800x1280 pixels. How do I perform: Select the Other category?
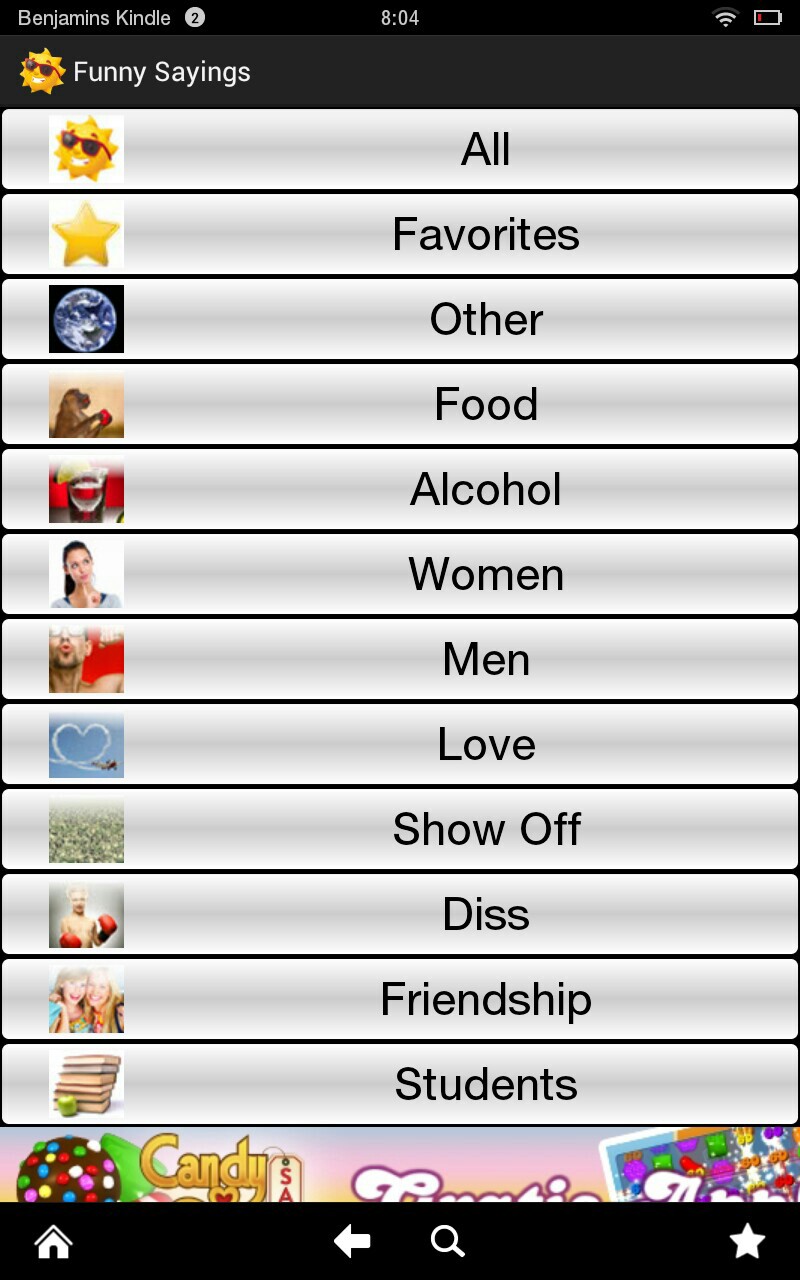coord(400,319)
